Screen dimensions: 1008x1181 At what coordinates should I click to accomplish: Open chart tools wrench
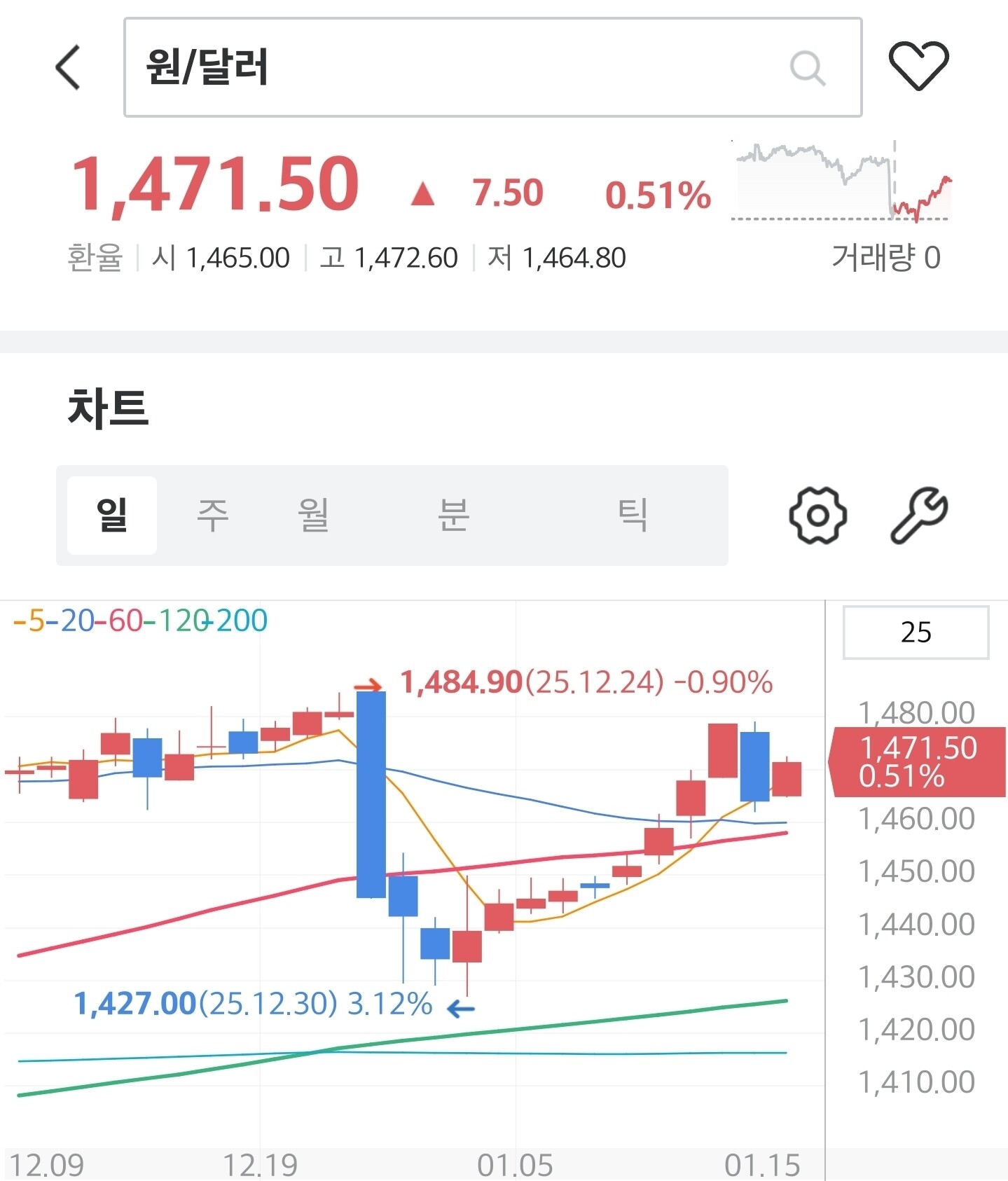[918, 516]
